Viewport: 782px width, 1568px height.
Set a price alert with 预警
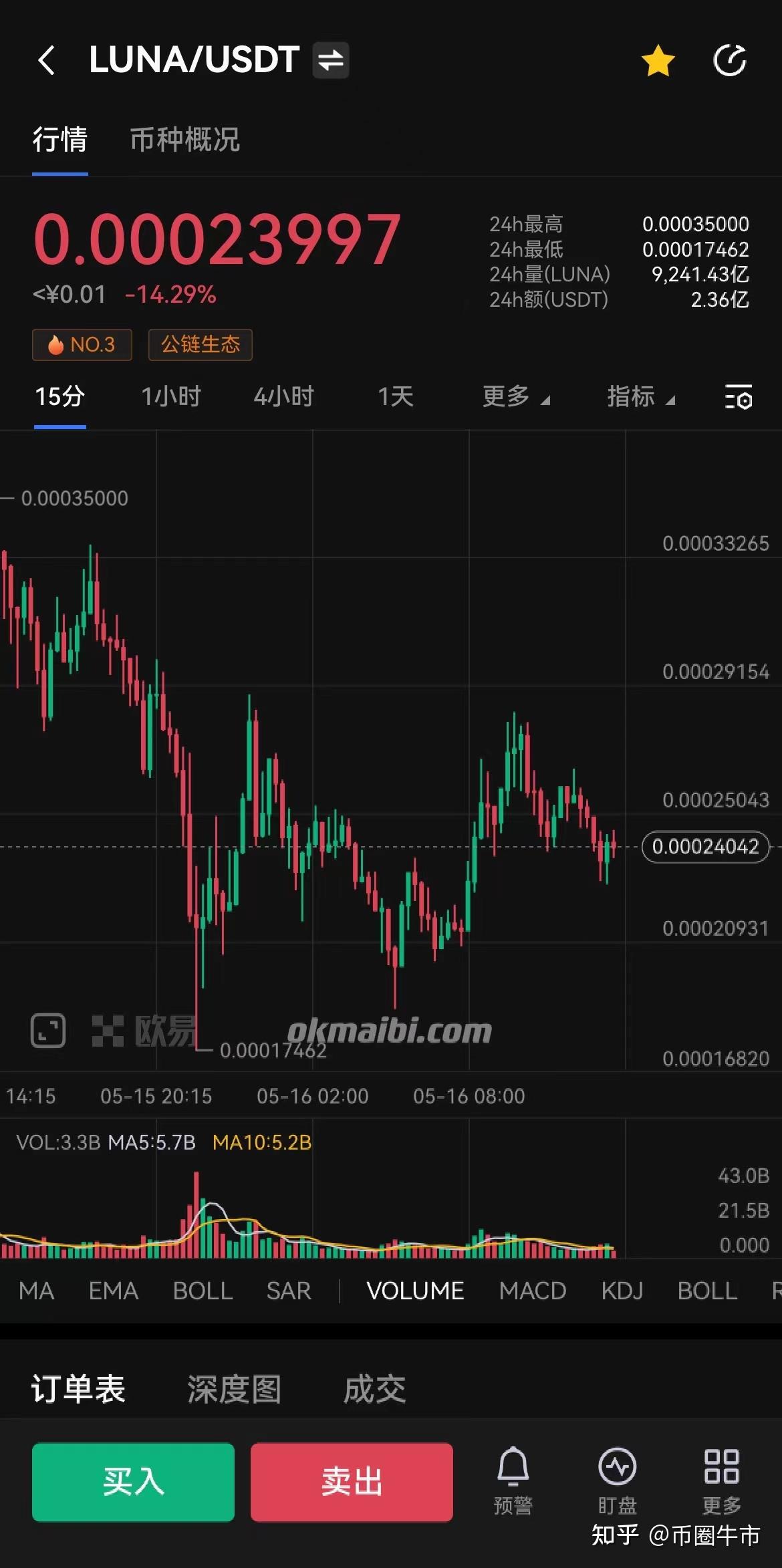513,1479
